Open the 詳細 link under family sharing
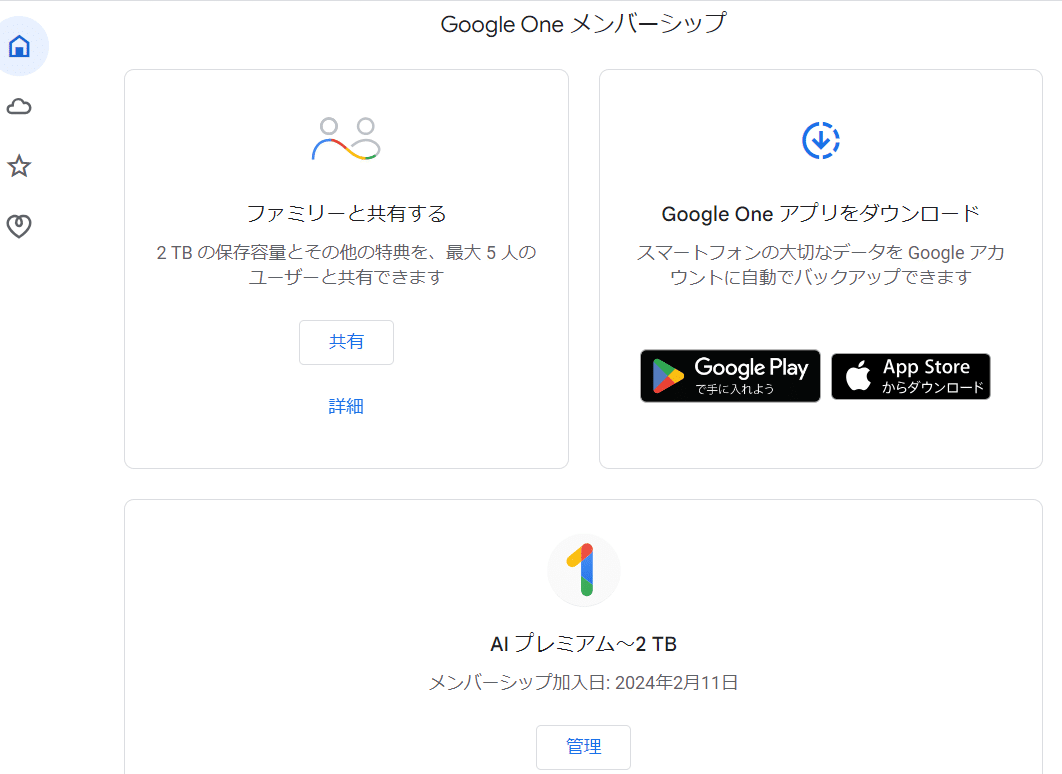 346,406
